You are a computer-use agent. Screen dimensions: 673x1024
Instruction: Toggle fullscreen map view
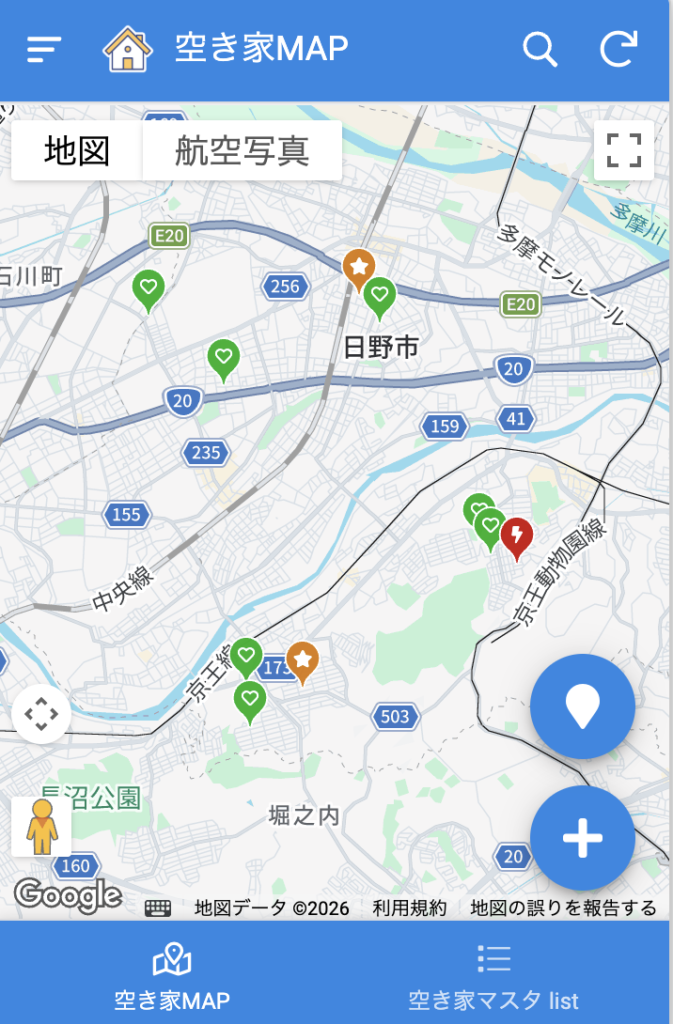pyautogui.click(x=624, y=151)
